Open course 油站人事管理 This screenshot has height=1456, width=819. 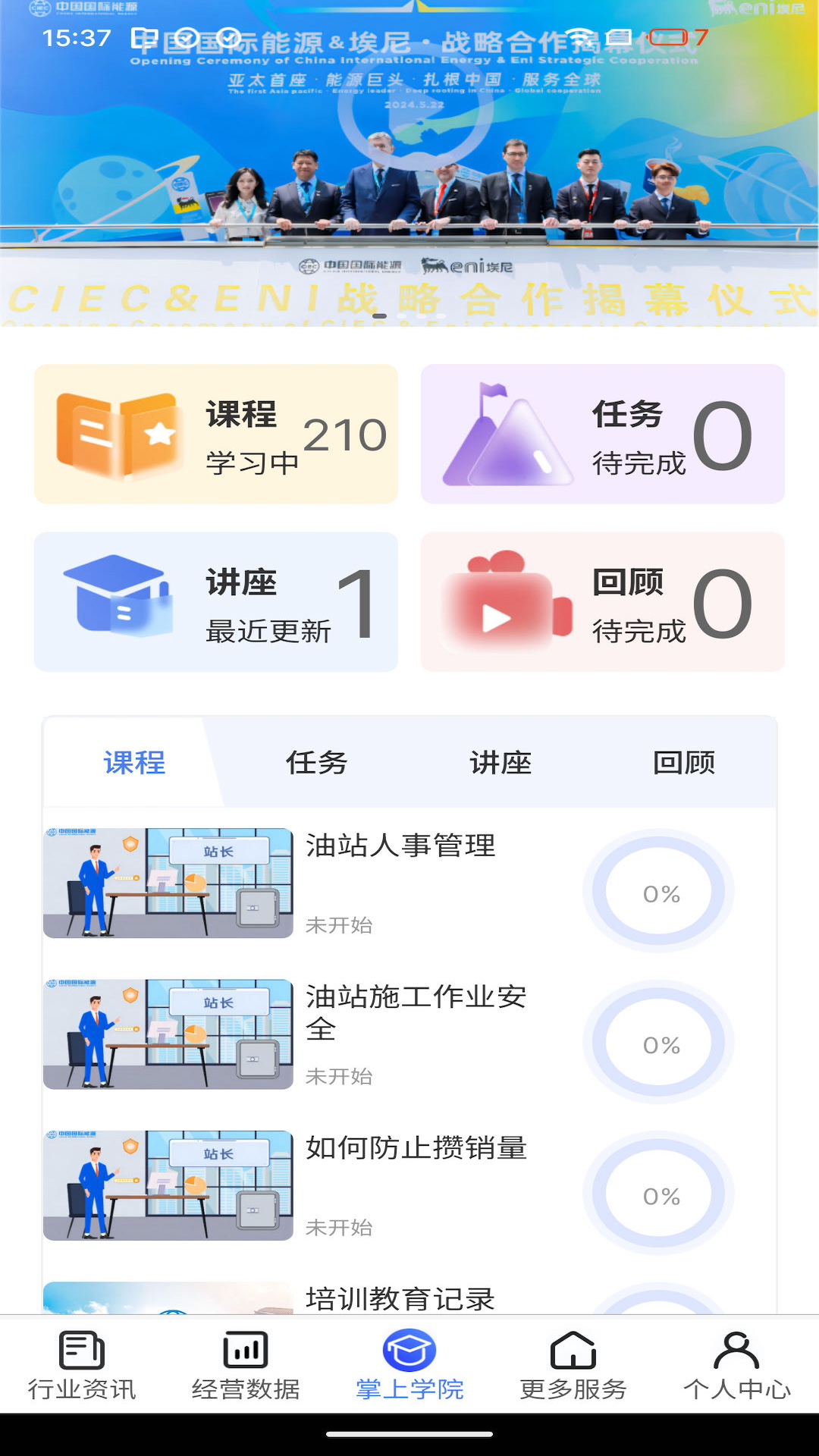tap(401, 848)
